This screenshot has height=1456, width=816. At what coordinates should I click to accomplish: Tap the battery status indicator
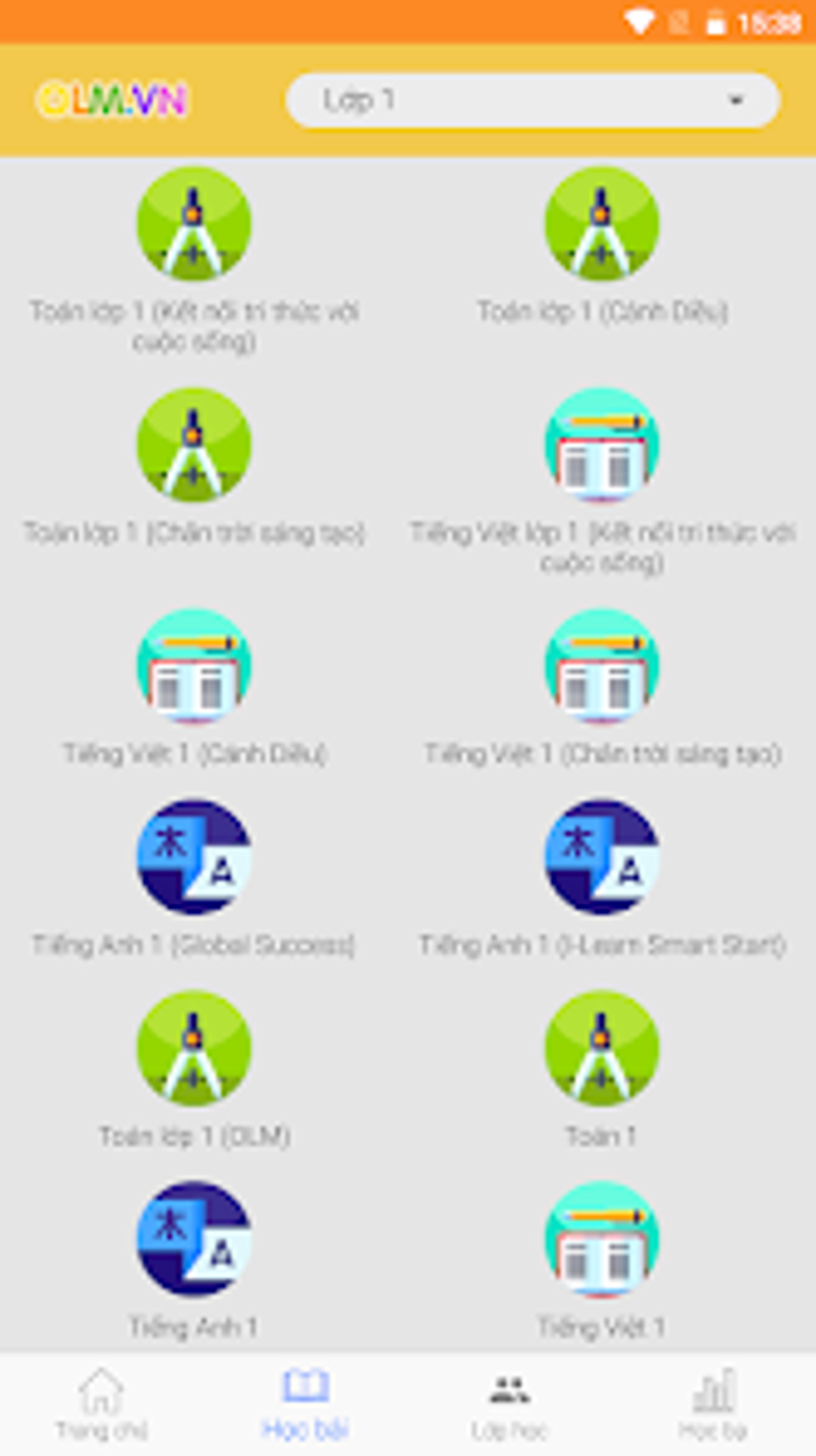click(x=716, y=22)
